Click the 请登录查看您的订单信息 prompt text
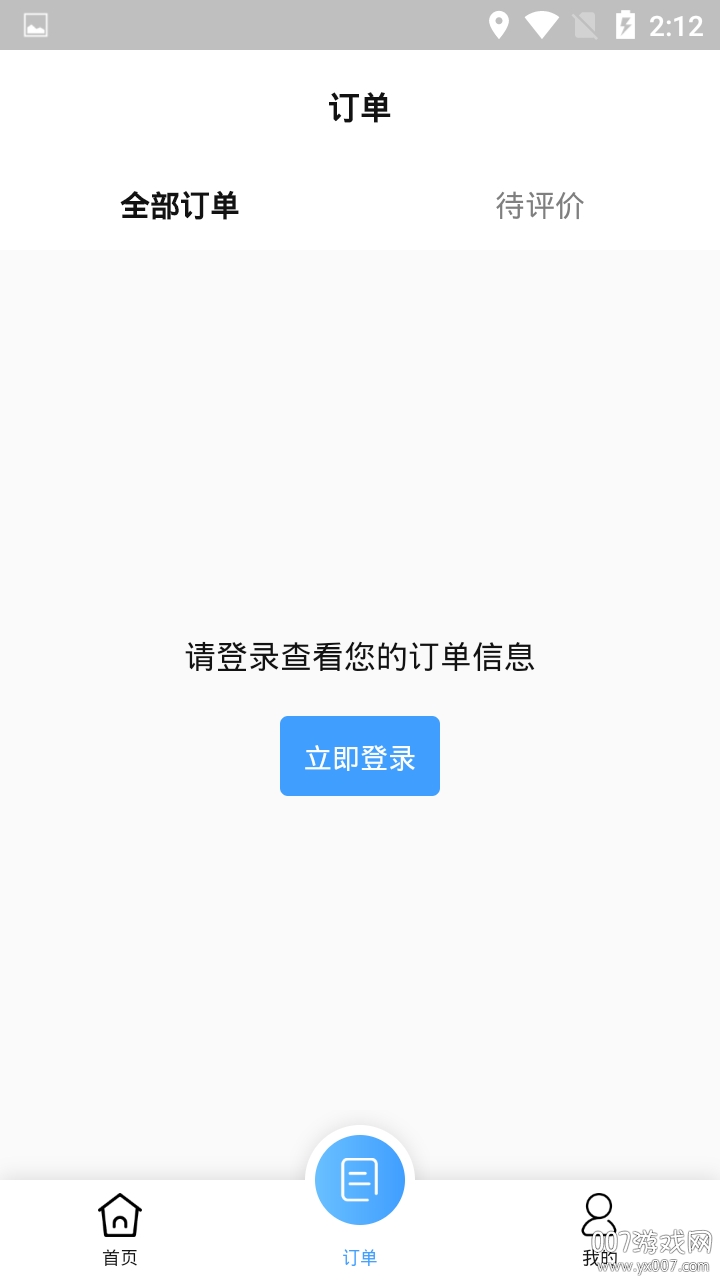This screenshot has height=1280, width=720. pos(360,657)
